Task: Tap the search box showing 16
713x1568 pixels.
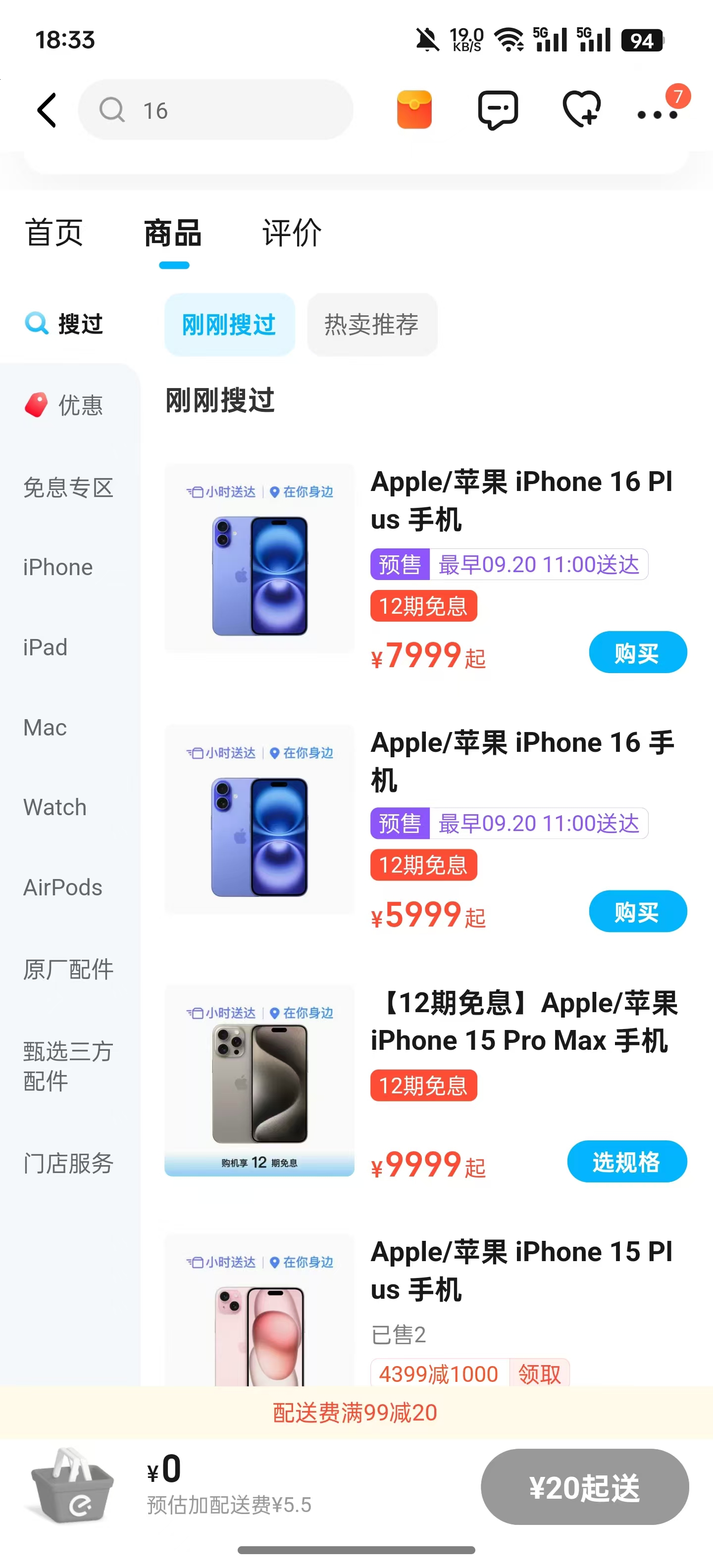Action: tap(215, 110)
